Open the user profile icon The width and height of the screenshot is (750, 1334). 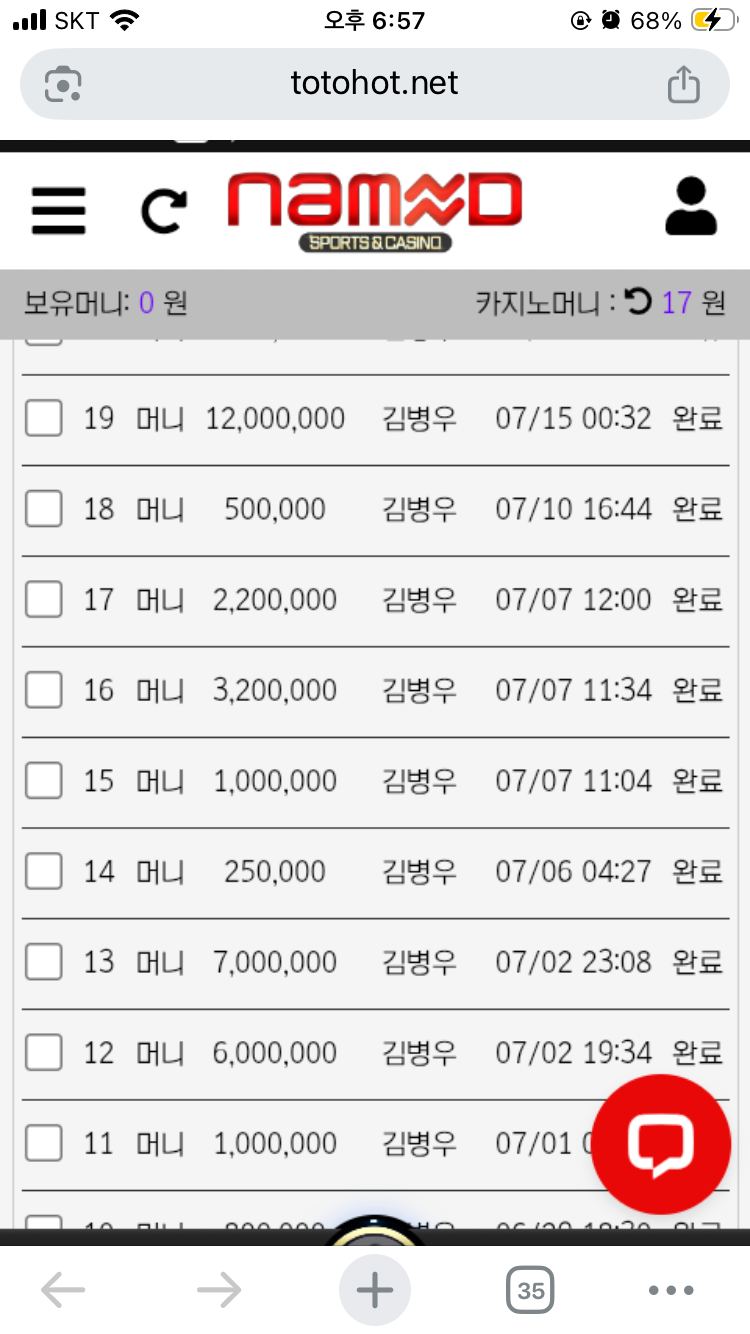[x=691, y=208]
